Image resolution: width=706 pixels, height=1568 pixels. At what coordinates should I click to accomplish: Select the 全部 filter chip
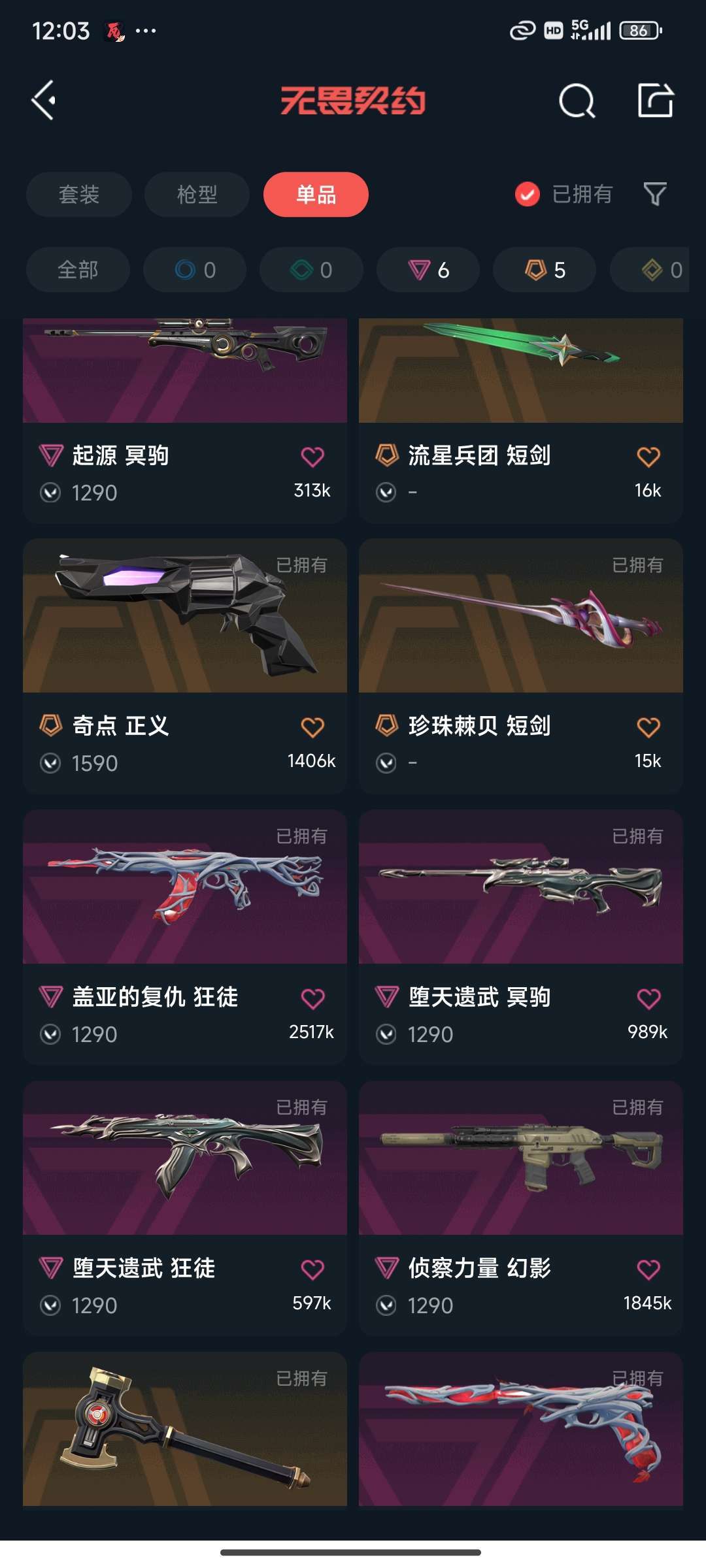(78, 270)
